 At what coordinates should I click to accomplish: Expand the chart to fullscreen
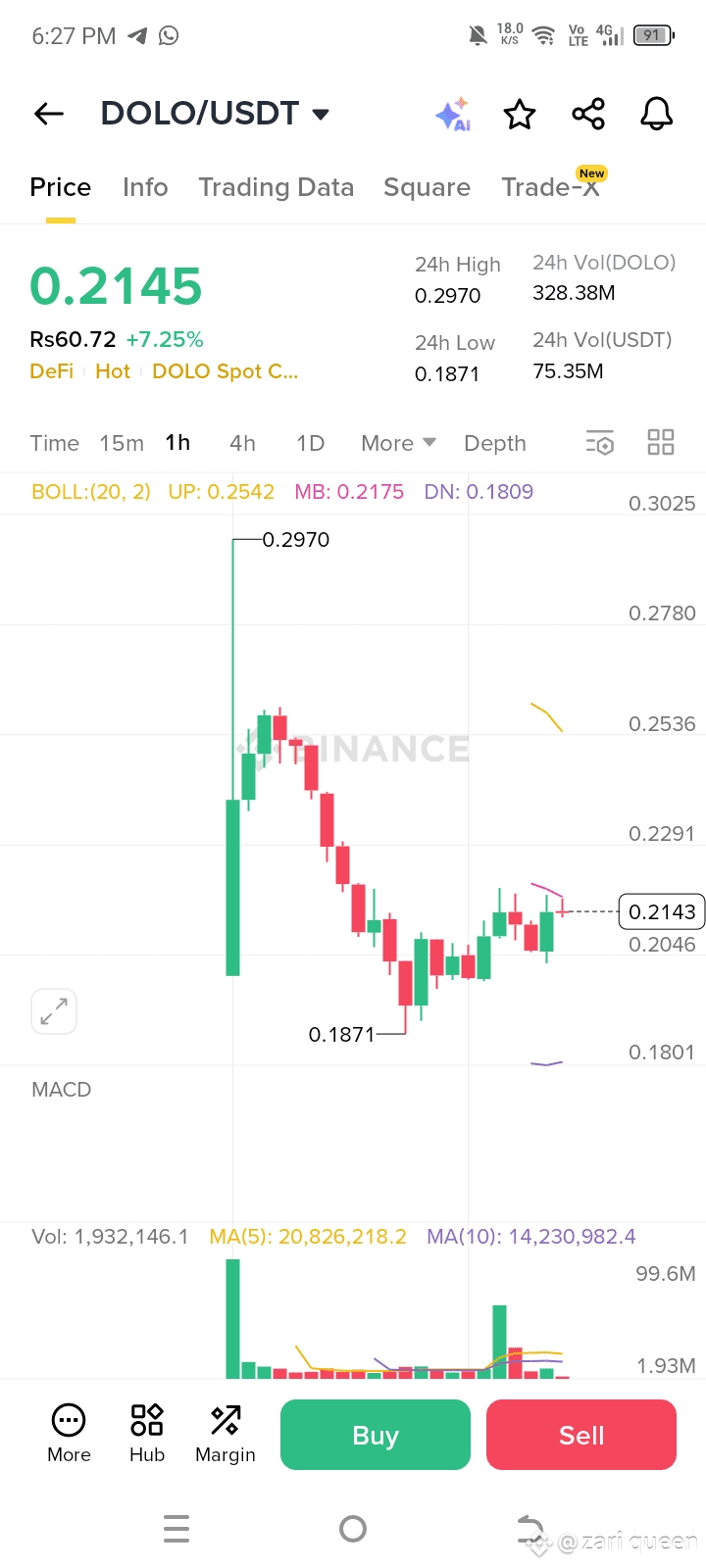tap(54, 1011)
